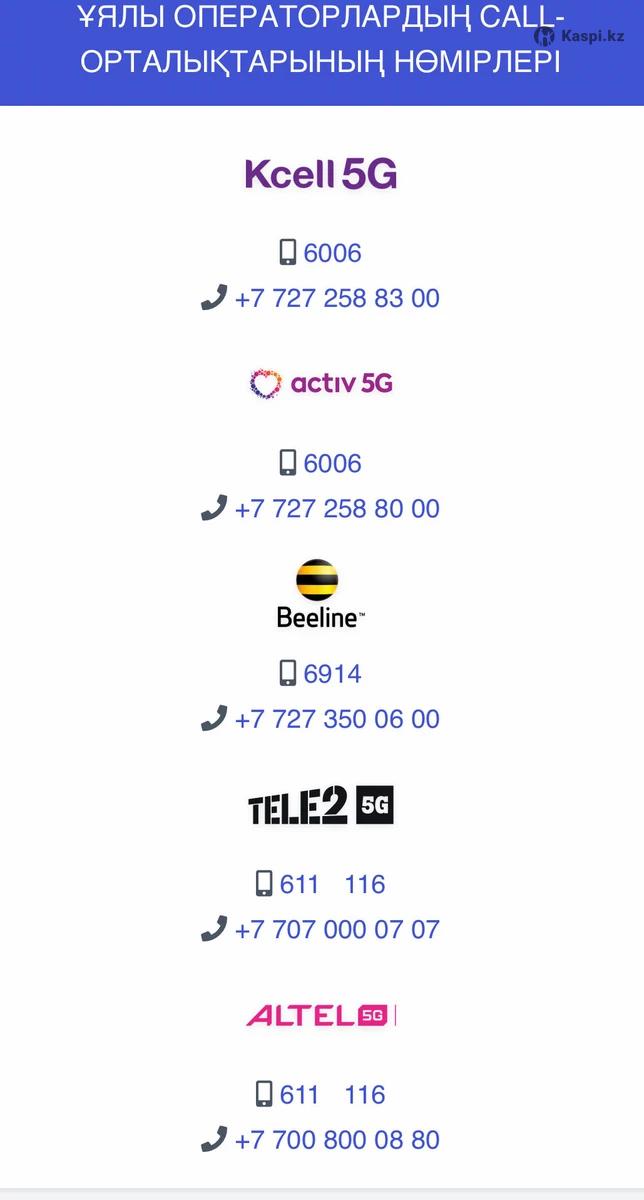Dial activ number +7 727 258 80 00

pyautogui.click(x=337, y=508)
